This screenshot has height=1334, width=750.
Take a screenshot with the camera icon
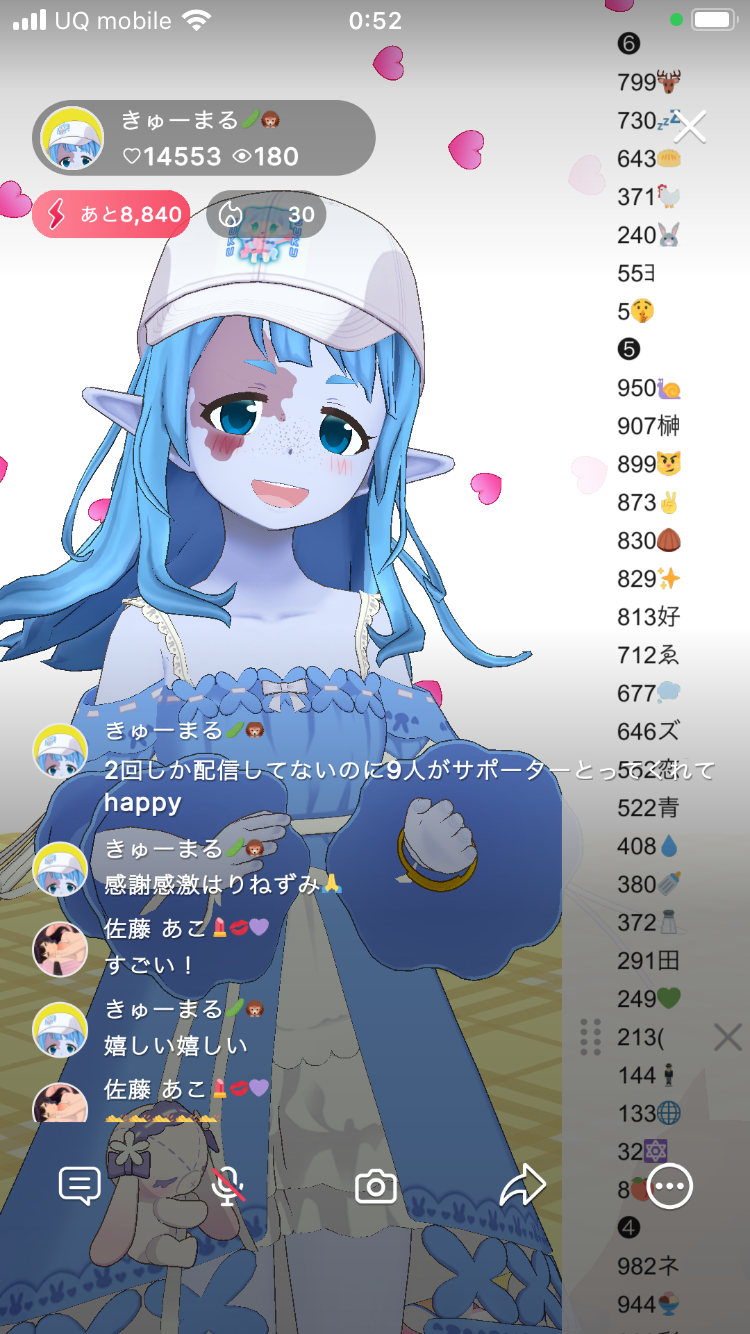coord(376,1187)
